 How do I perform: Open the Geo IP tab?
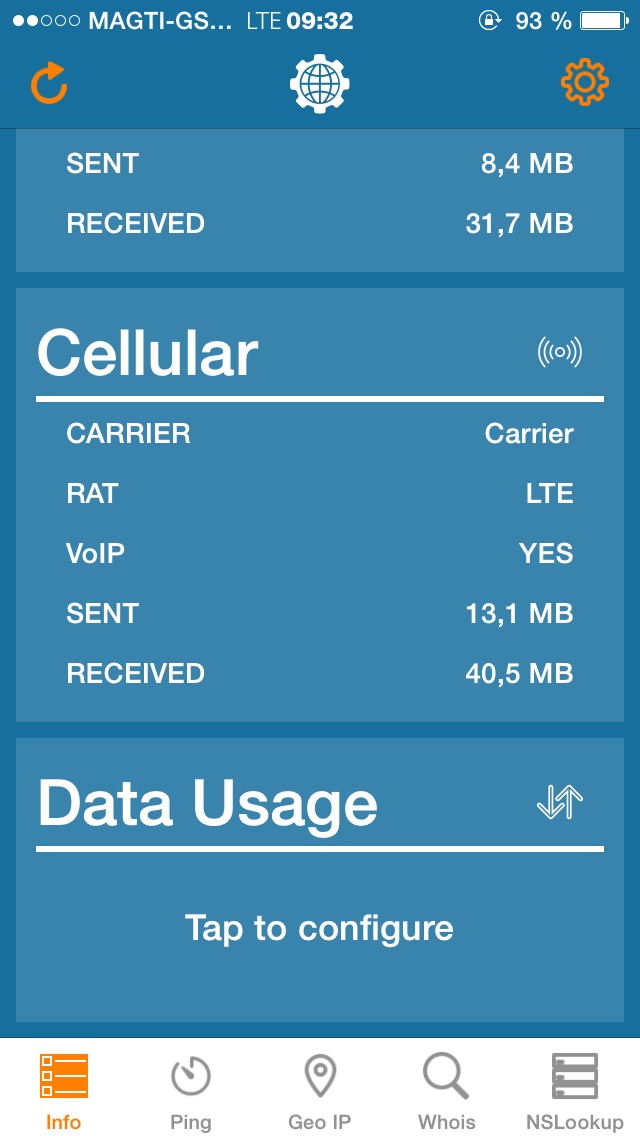(x=319, y=1092)
